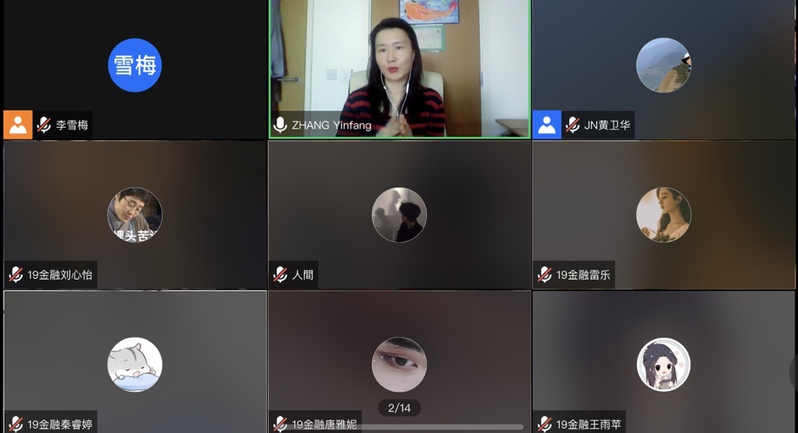Tap the 19金融刘心怡 participant tile
The image size is (798, 433).
[134, 215]
